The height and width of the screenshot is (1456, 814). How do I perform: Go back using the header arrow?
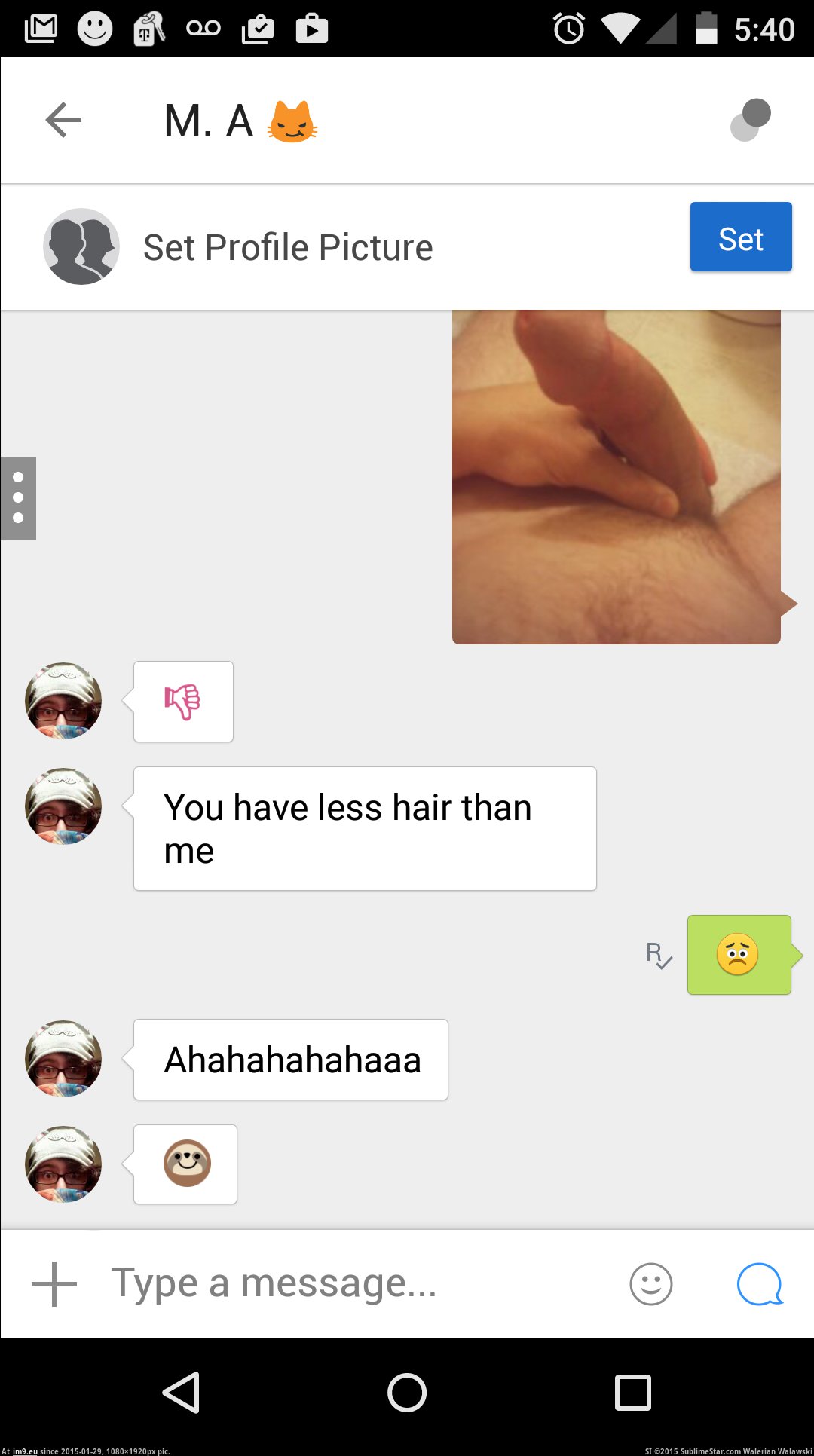pos(63,121)
